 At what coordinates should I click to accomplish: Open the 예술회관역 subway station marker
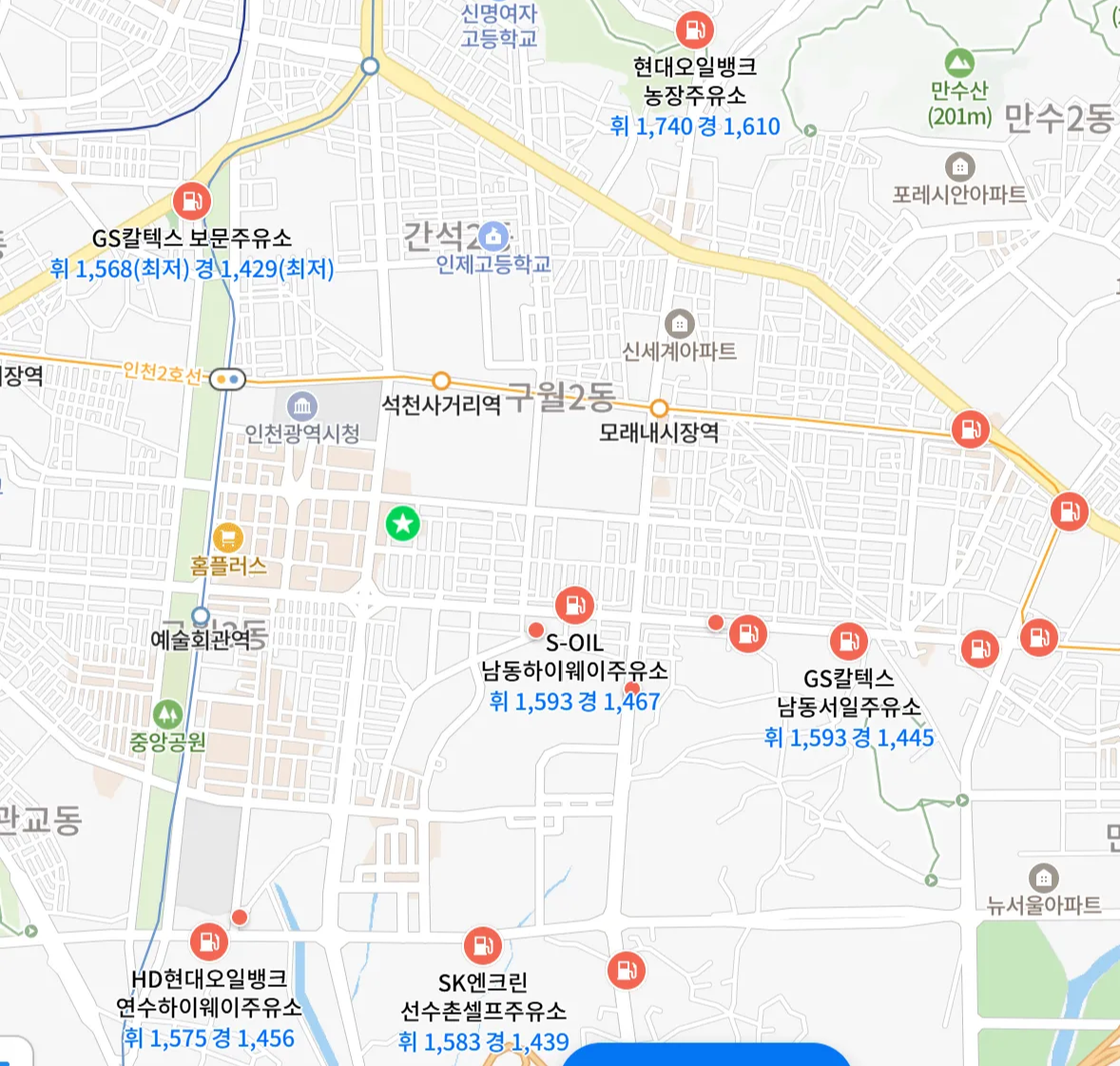click(x=201, y=615)
